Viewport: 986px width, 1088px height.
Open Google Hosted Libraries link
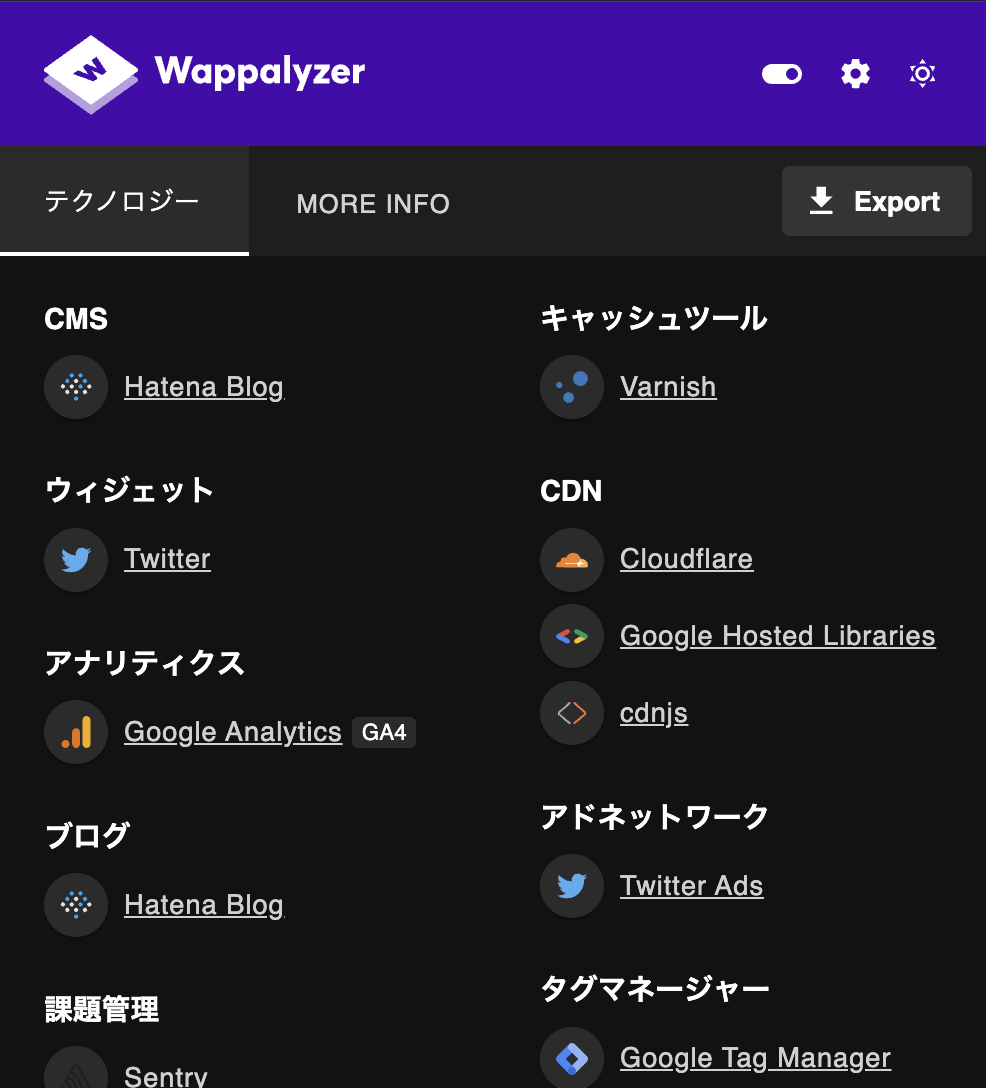[x=777, y=636]
